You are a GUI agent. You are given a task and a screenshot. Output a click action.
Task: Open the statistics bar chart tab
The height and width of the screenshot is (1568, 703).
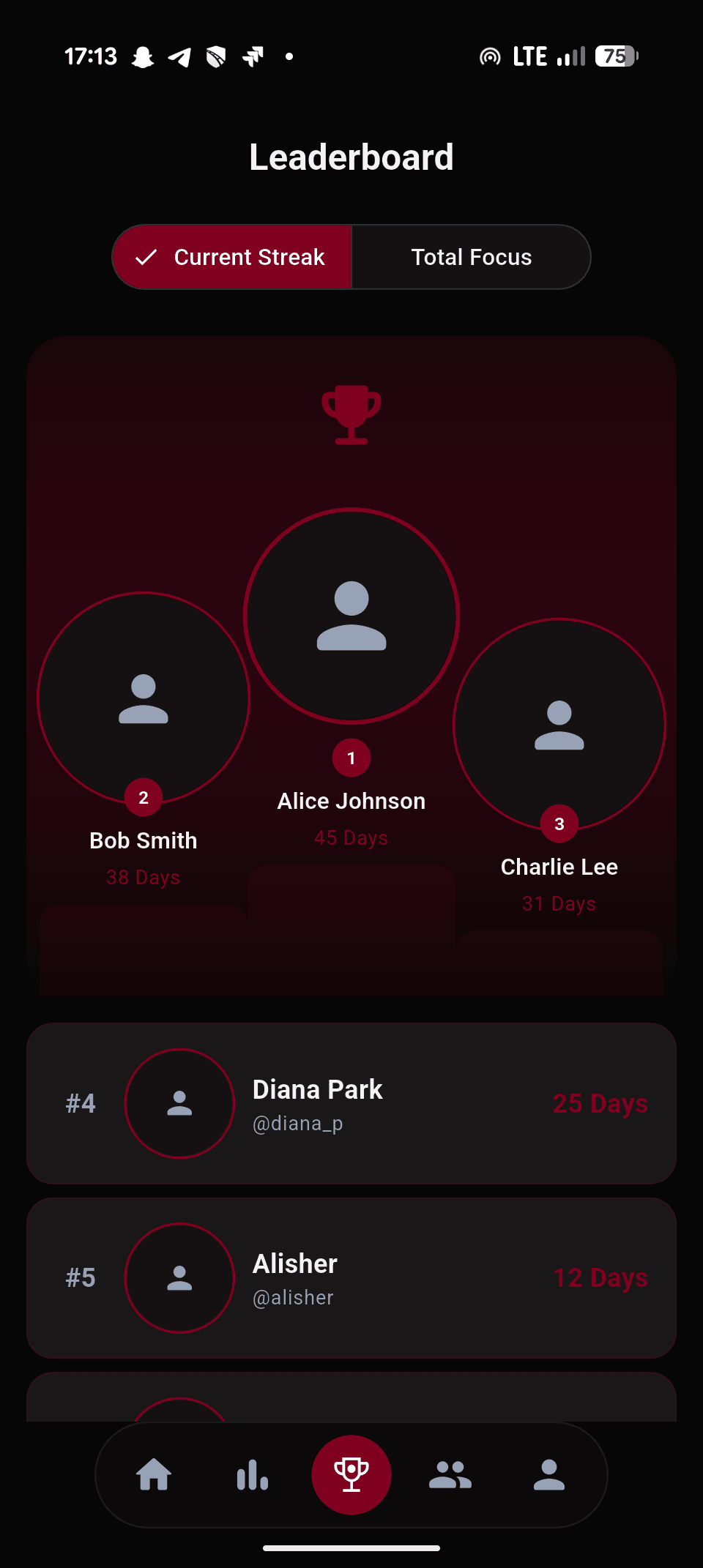(x=253, y=1474)
